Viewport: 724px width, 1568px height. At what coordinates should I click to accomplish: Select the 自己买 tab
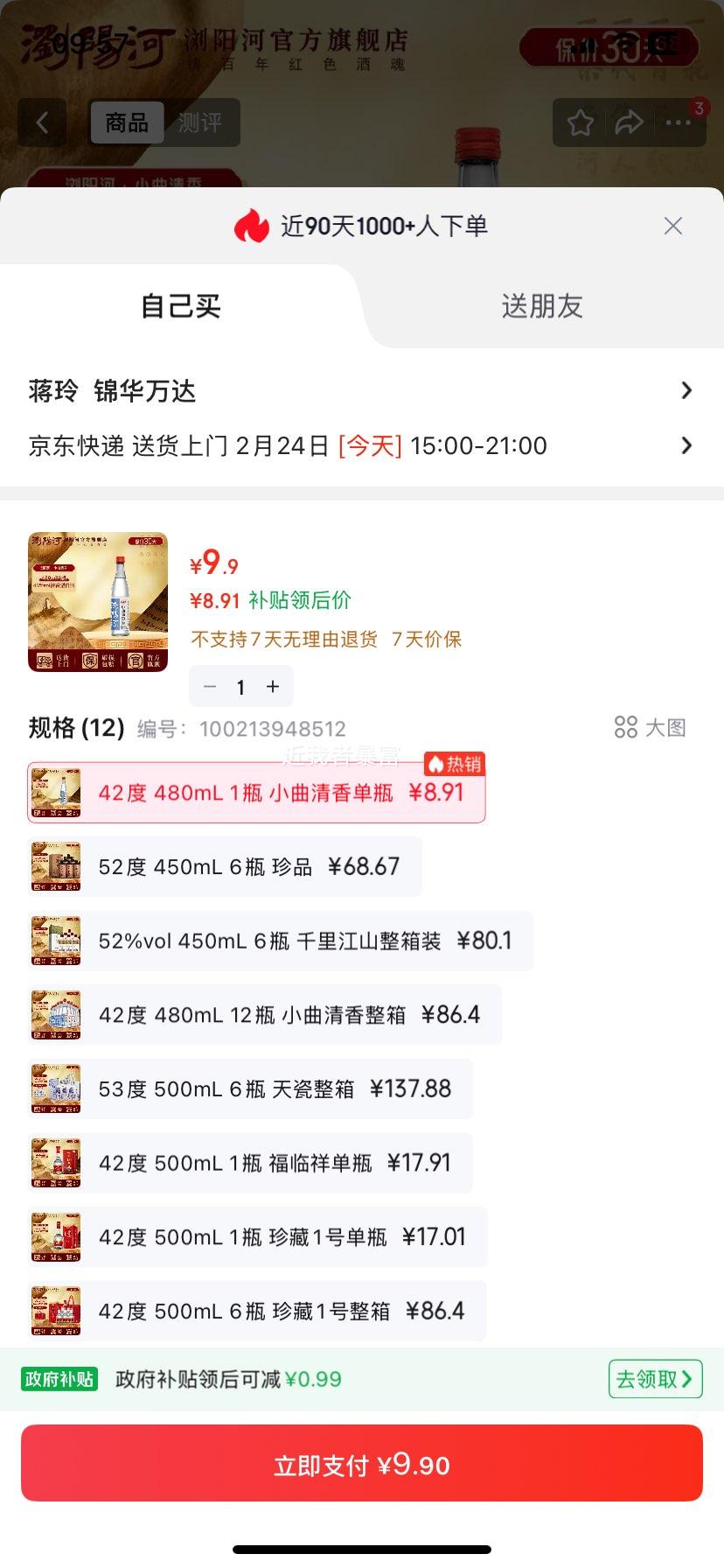pyautogui.click(x=181, y=306)
